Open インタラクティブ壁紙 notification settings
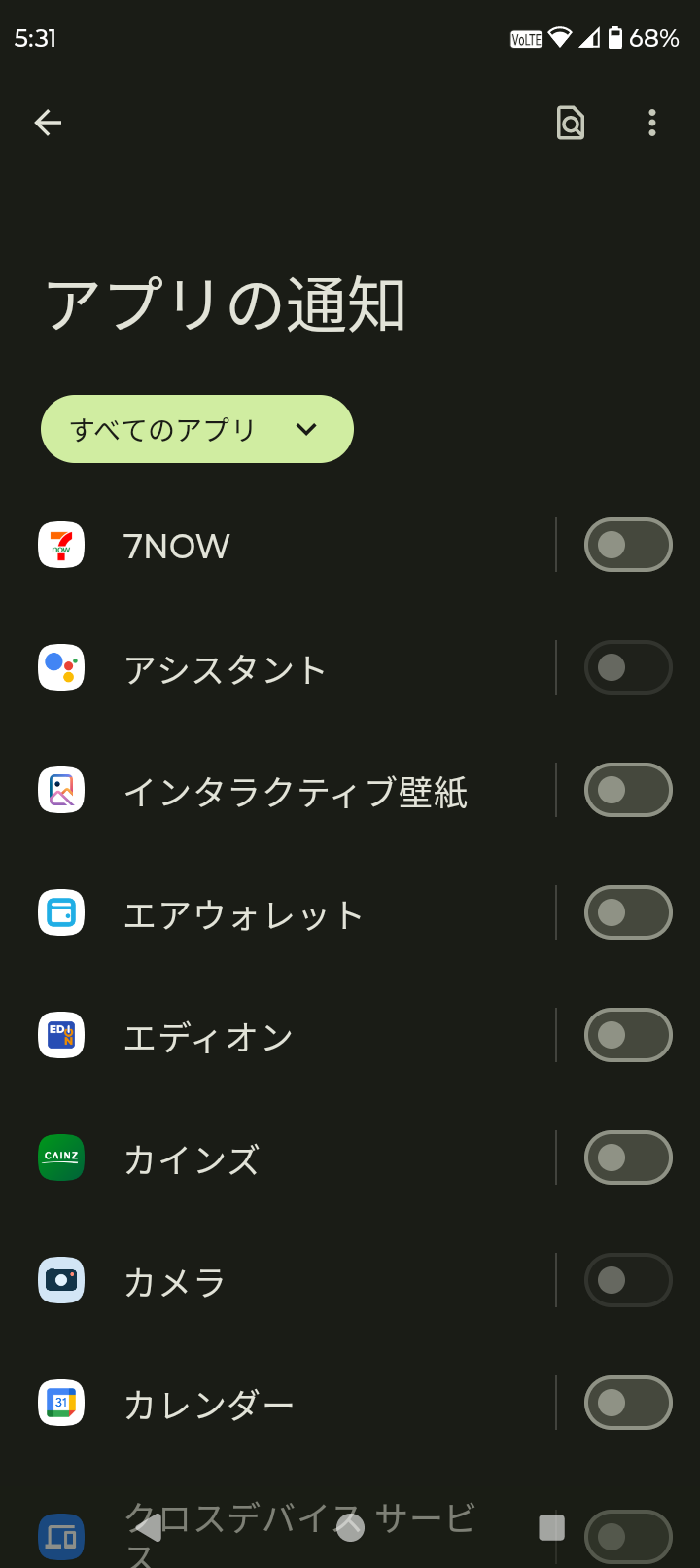The image size is (700, 1568). tap(292, 791)
